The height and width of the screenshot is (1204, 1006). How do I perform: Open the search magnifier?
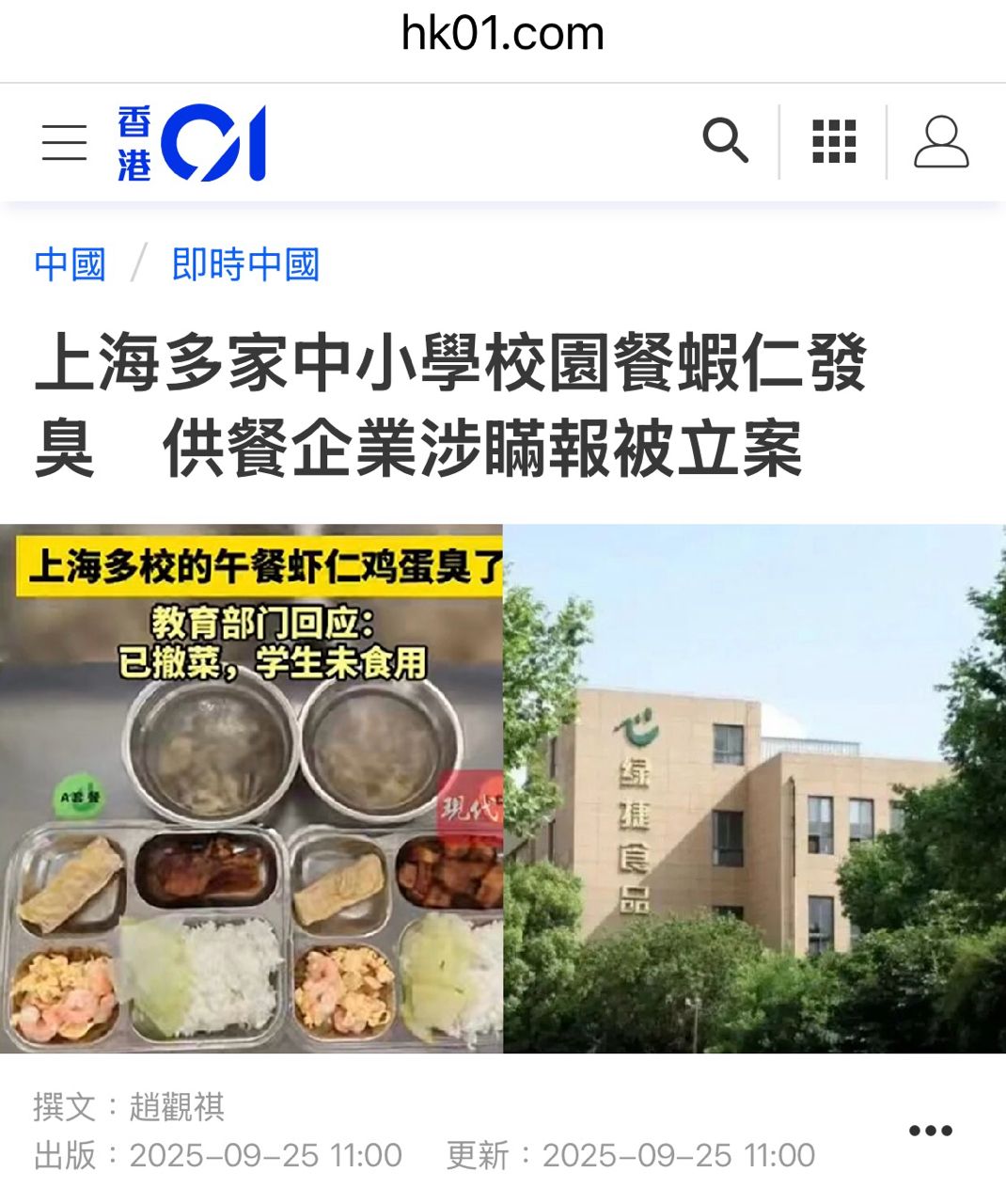point(725,142)
